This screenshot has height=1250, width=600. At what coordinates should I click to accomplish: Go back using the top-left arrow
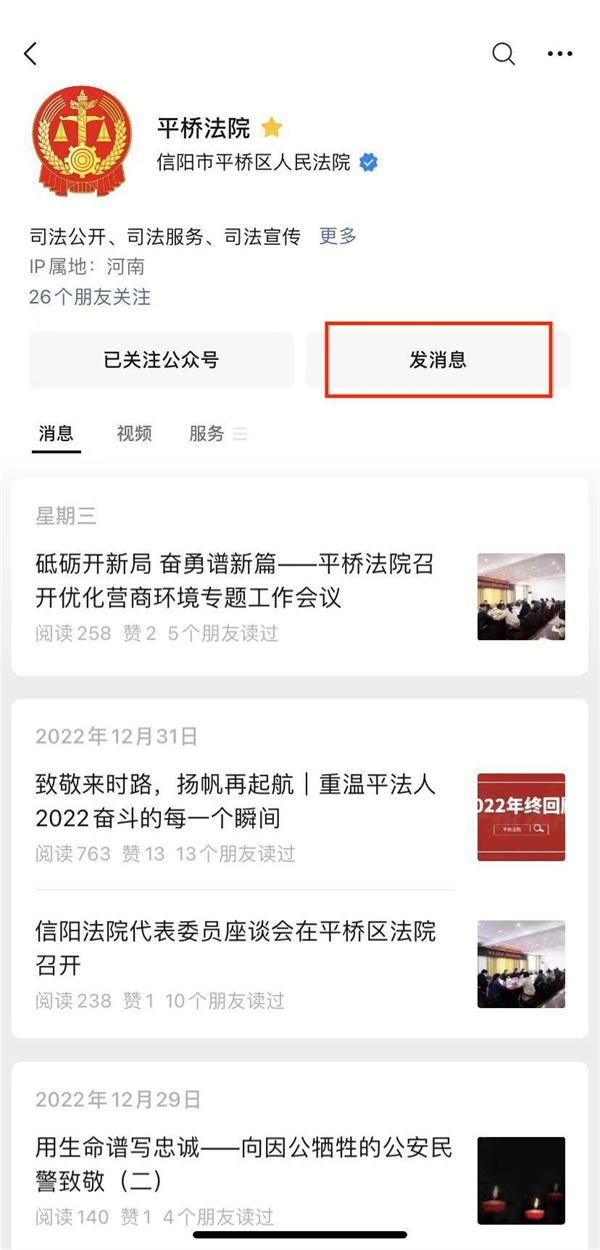tap(30, 54)
